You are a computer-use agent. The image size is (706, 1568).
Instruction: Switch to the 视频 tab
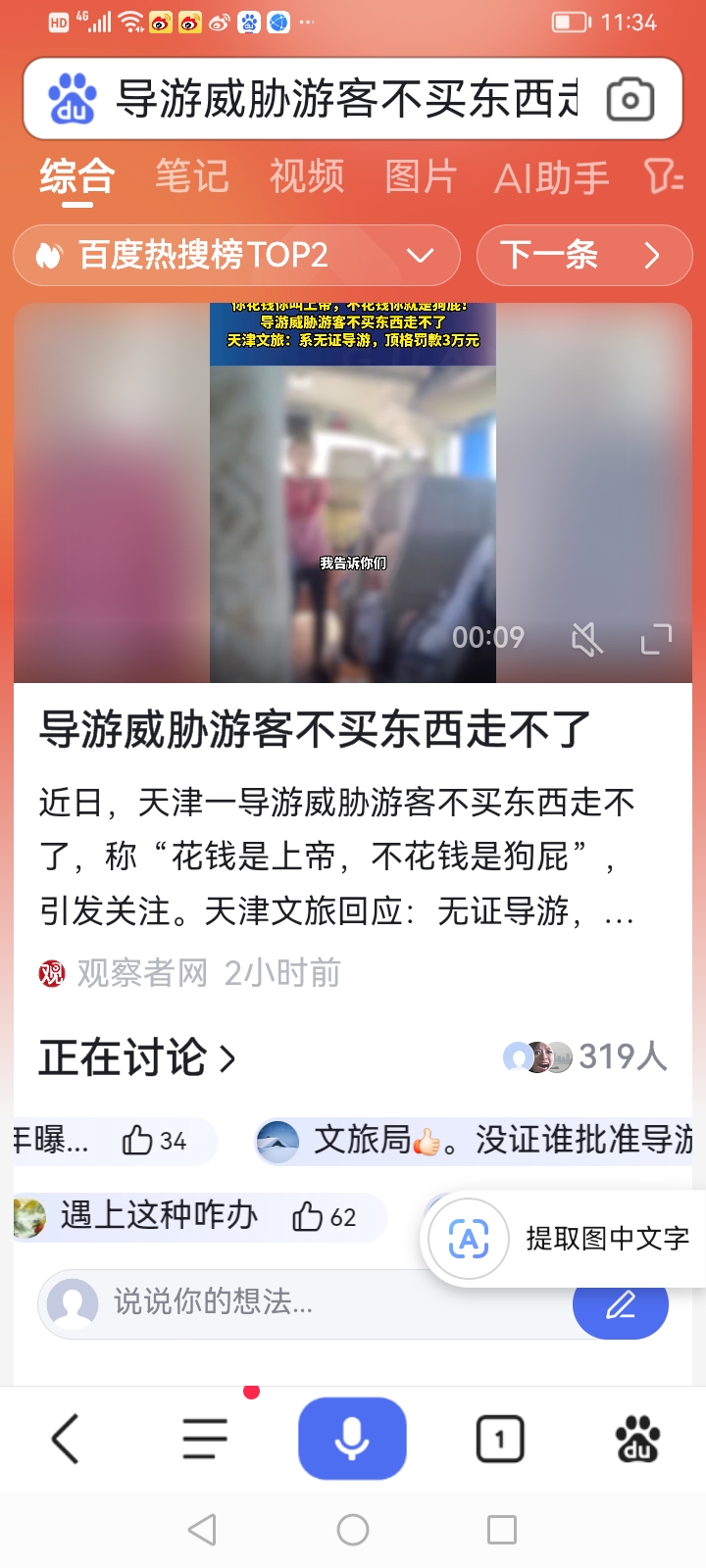coord(307,177)
